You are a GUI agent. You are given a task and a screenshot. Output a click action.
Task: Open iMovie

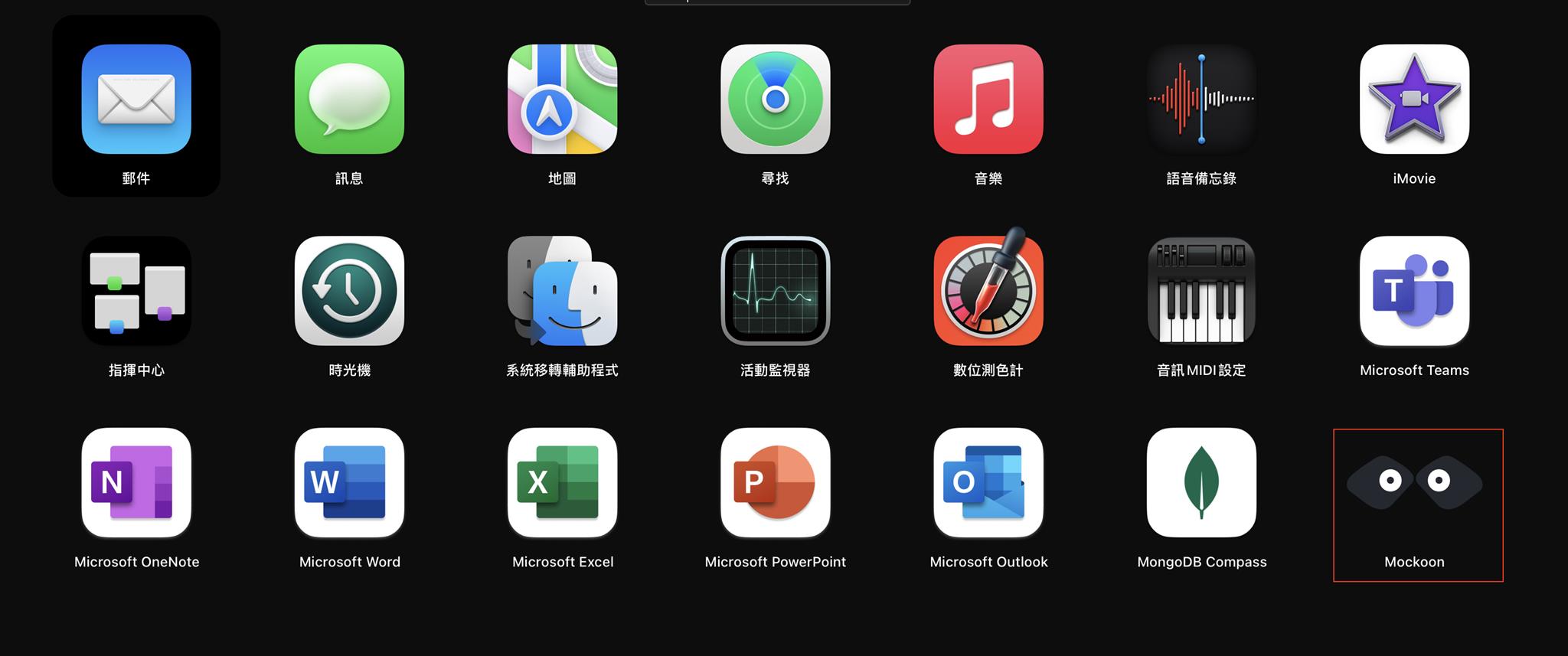(x=1414, y=100)
